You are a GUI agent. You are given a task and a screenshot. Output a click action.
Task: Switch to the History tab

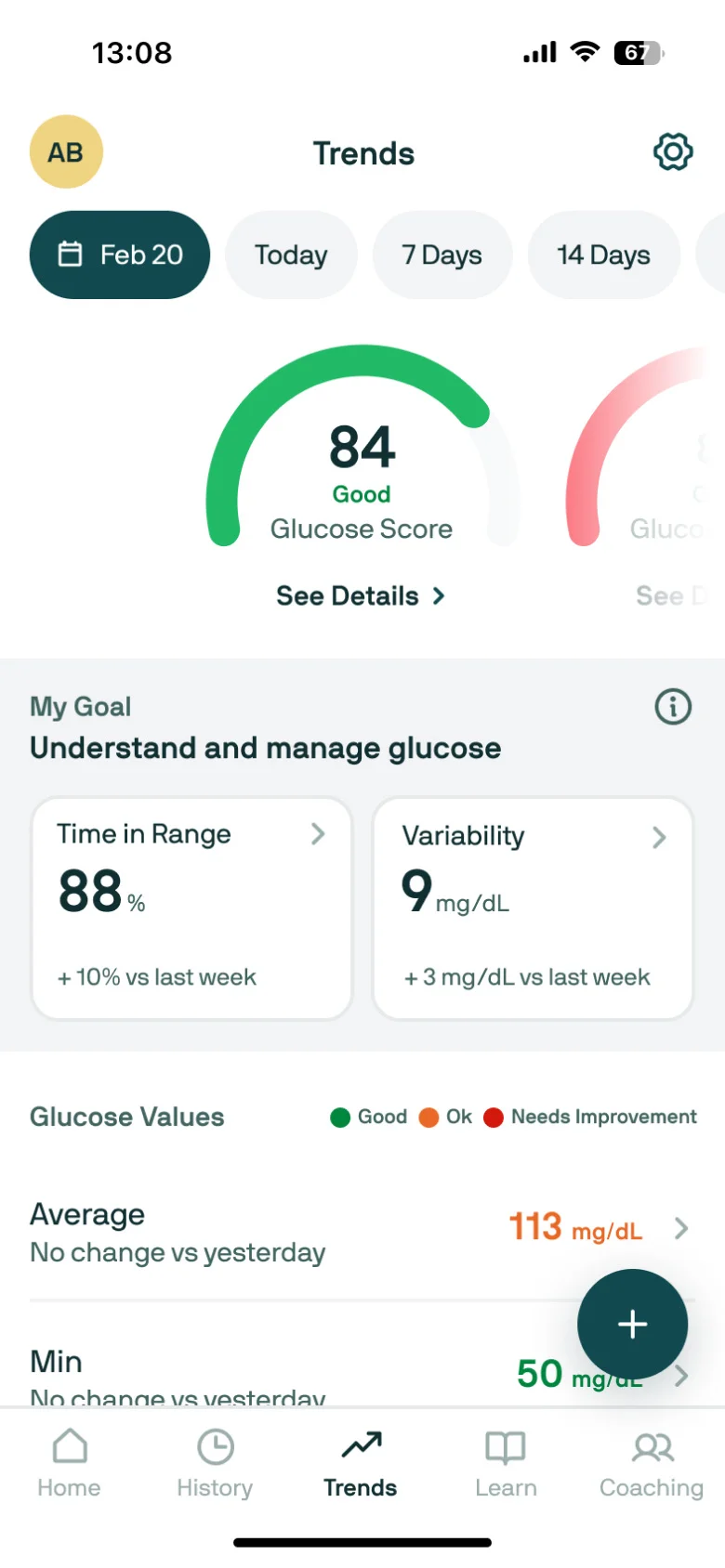(215, 1463)
